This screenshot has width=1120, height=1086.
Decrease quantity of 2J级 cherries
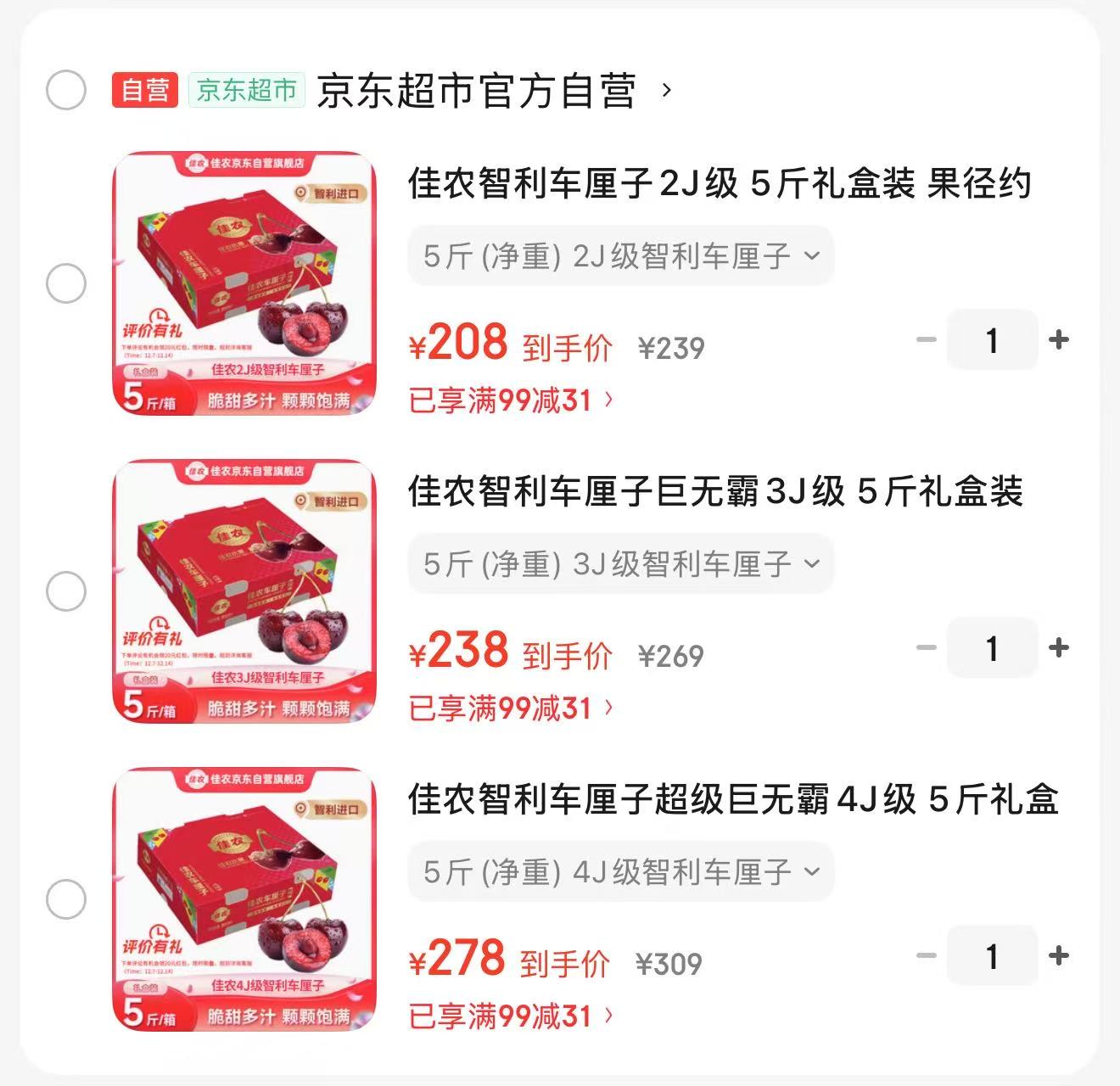pyautogui.click(x=926, y=340)
